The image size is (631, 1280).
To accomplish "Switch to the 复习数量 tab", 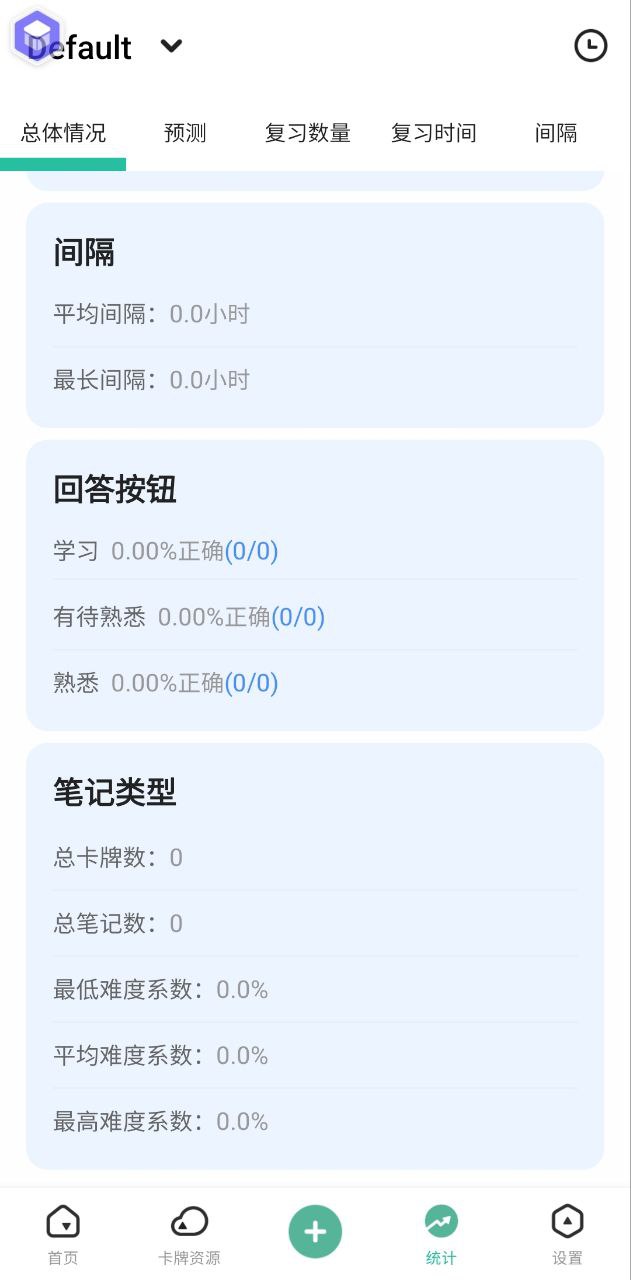I will (x=307, y=133).
